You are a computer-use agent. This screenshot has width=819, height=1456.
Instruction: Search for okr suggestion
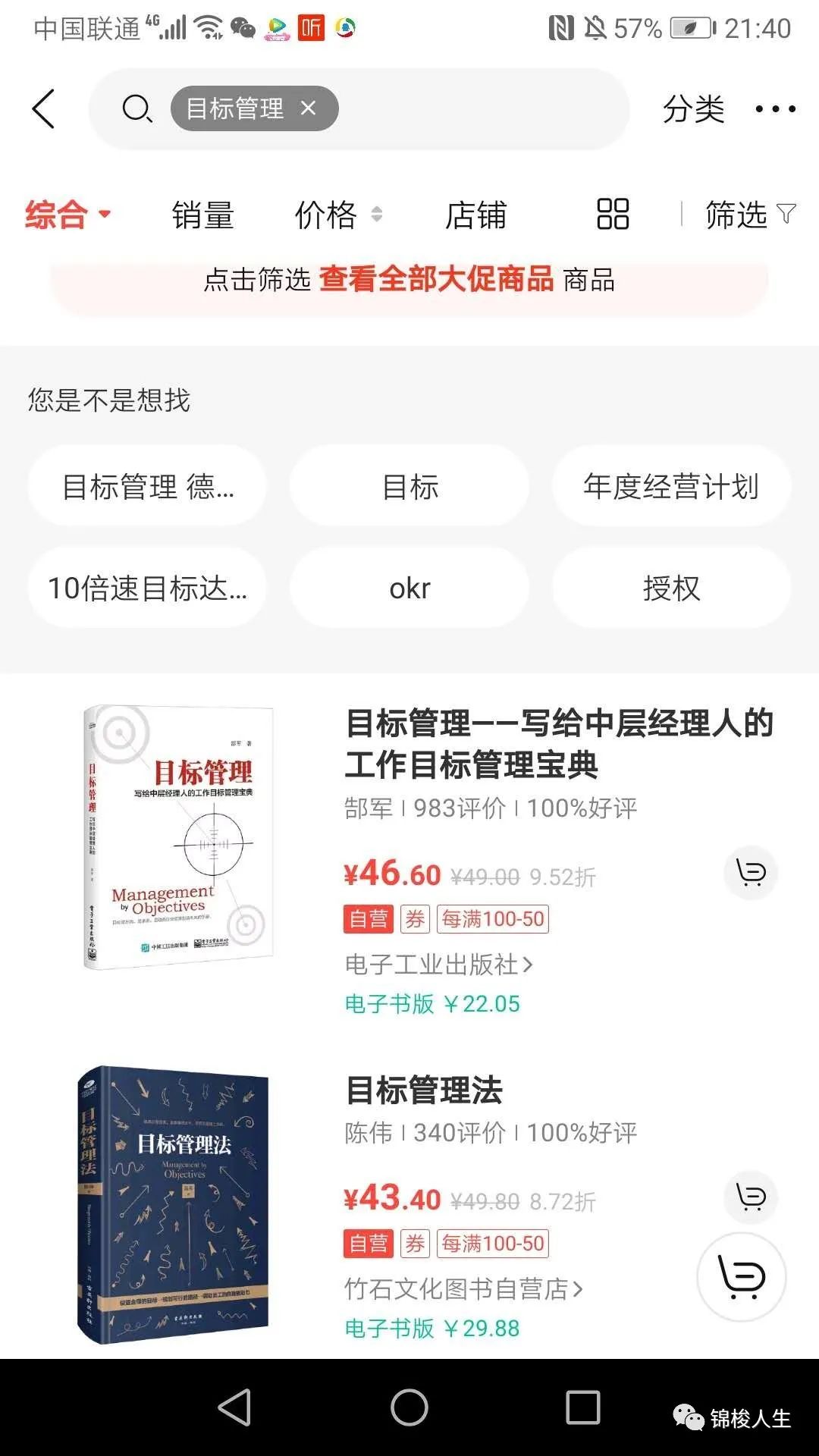(x=409, y=588)
